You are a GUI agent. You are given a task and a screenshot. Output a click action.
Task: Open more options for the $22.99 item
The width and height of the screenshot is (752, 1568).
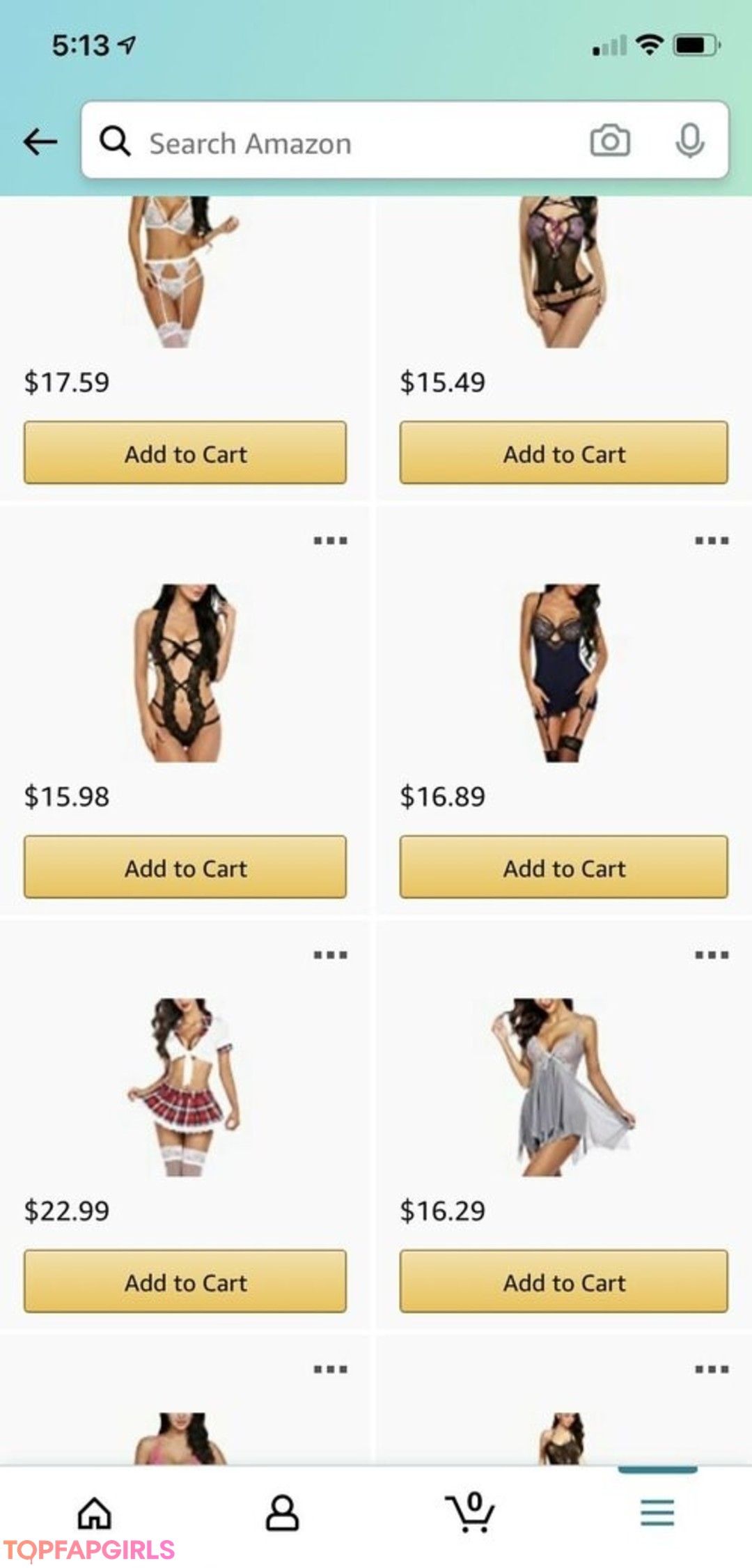[330, 955]
